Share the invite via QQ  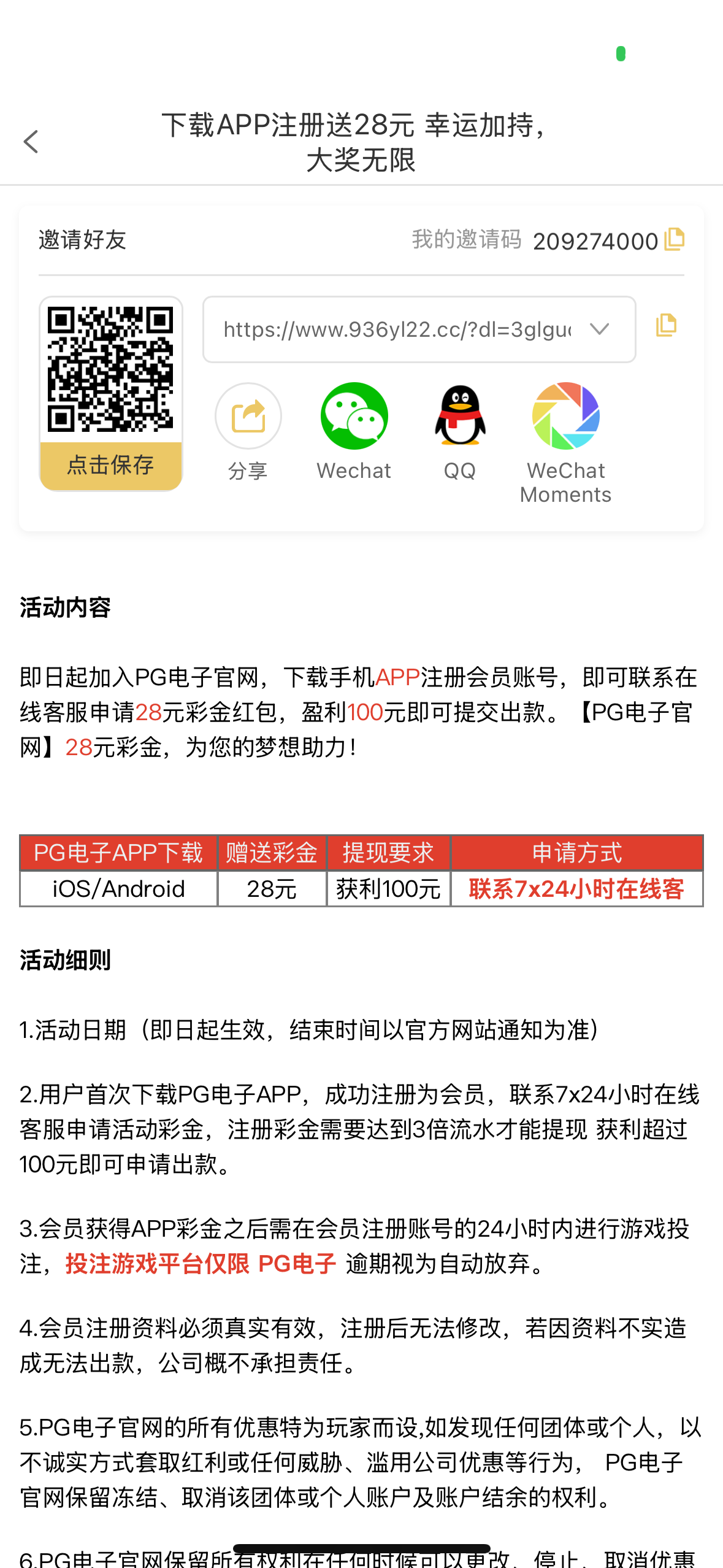(460, 417)
